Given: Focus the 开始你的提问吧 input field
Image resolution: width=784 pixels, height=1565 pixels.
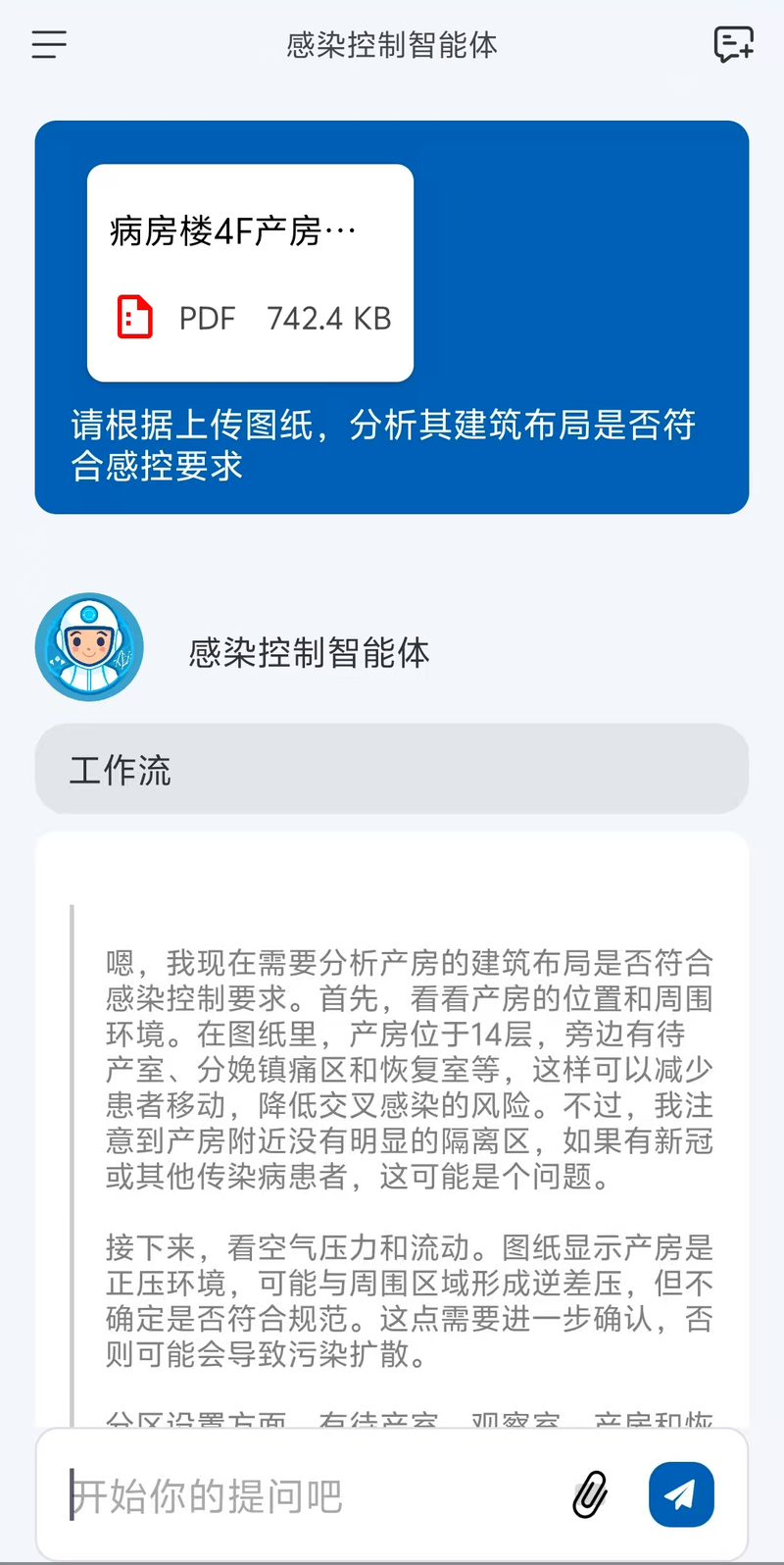Looking at the screenshot, I should (x=314, y=1496).
